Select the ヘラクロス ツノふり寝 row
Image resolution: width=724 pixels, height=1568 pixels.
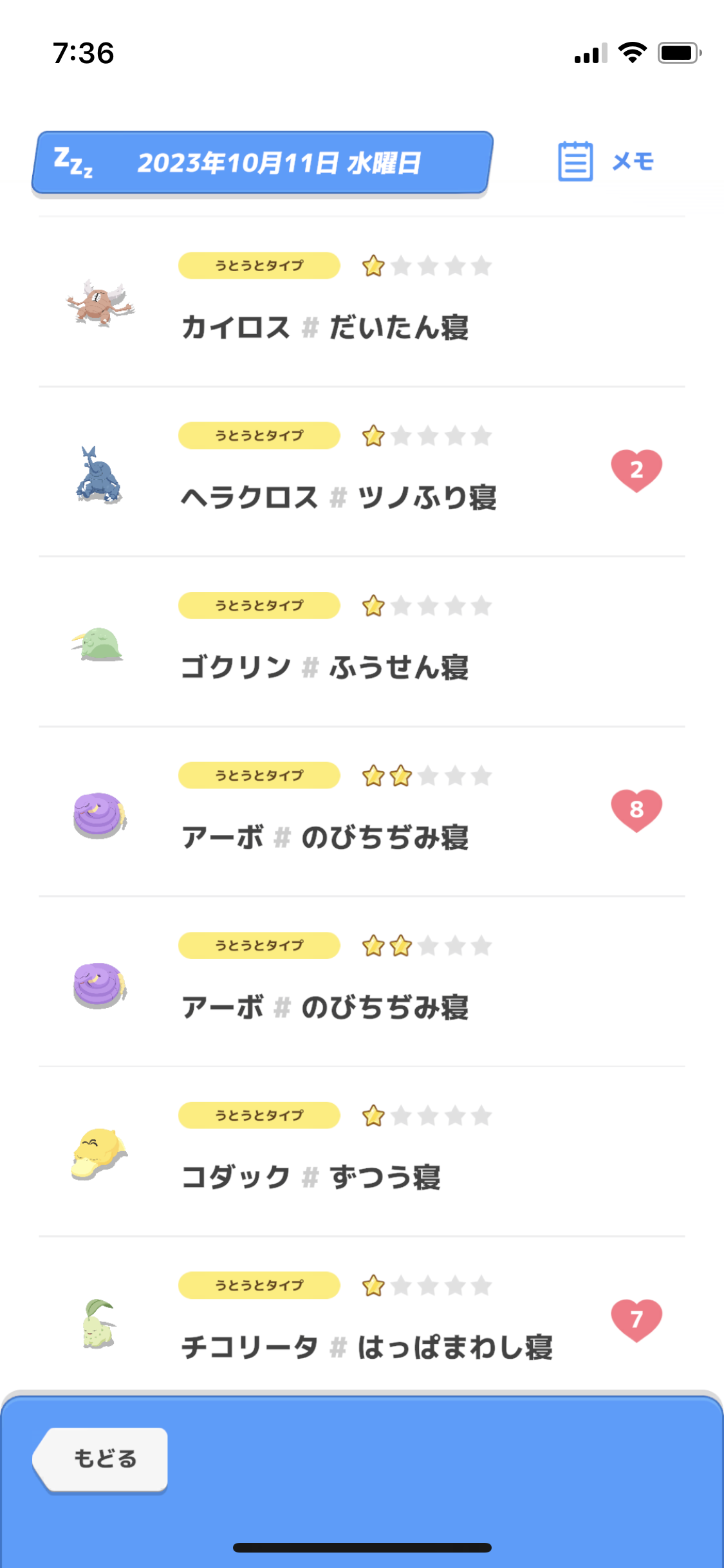pos(360,472)
